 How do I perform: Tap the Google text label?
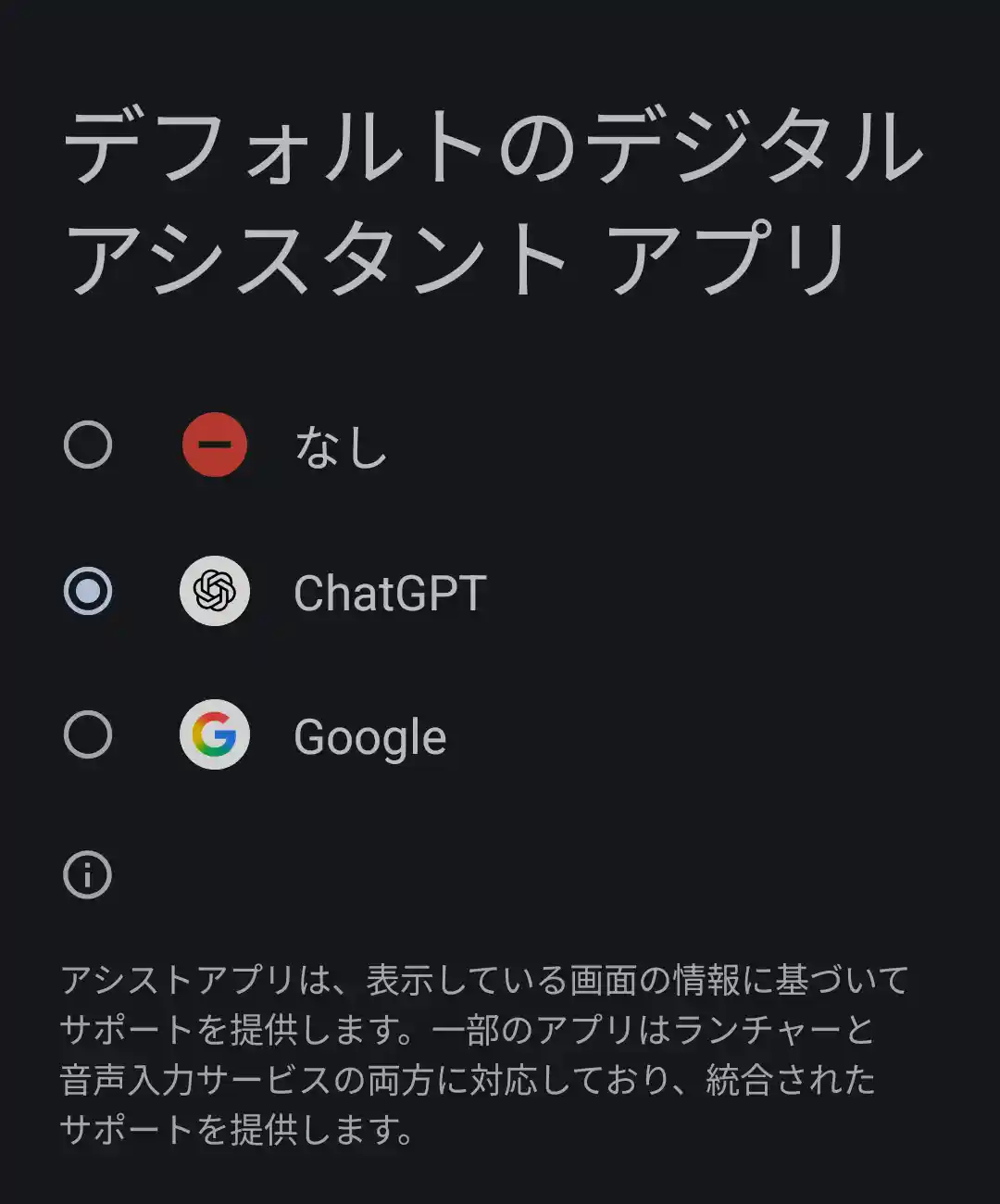click(x=370, y=735)
